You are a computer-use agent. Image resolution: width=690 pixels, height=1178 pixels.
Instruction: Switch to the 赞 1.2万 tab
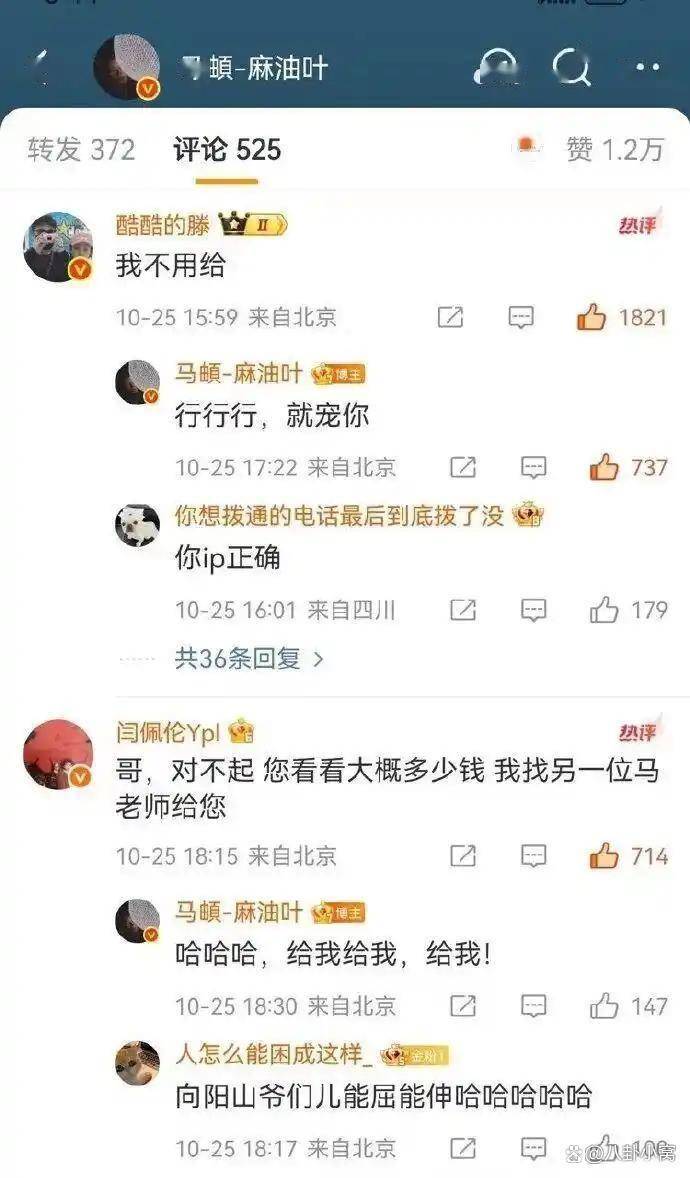coord(613,150)
